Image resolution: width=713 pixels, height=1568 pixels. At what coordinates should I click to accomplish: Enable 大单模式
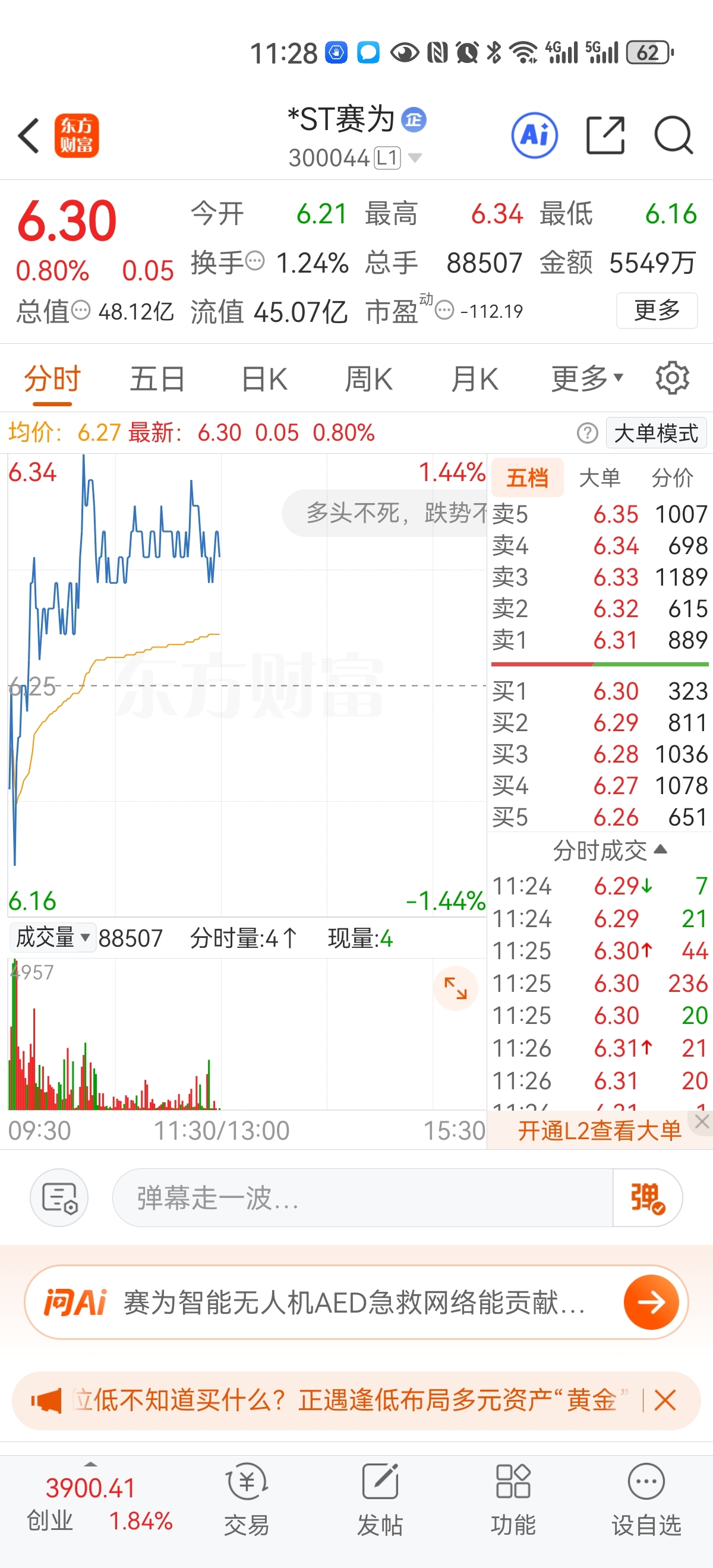coord(657,433)
